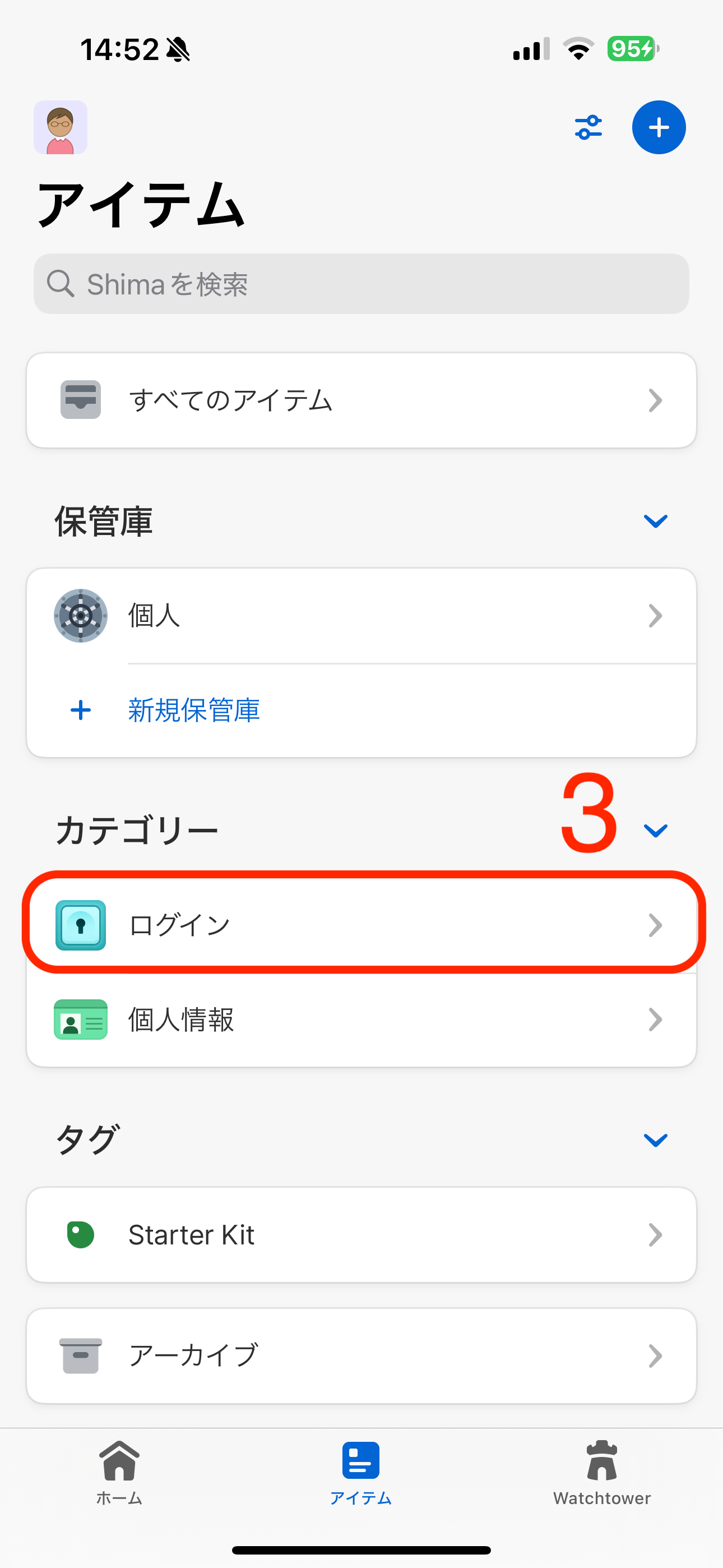Select the アイテム tab
The height and width of the screenshot is (1568, 723).
click(x=361, y=1473)
